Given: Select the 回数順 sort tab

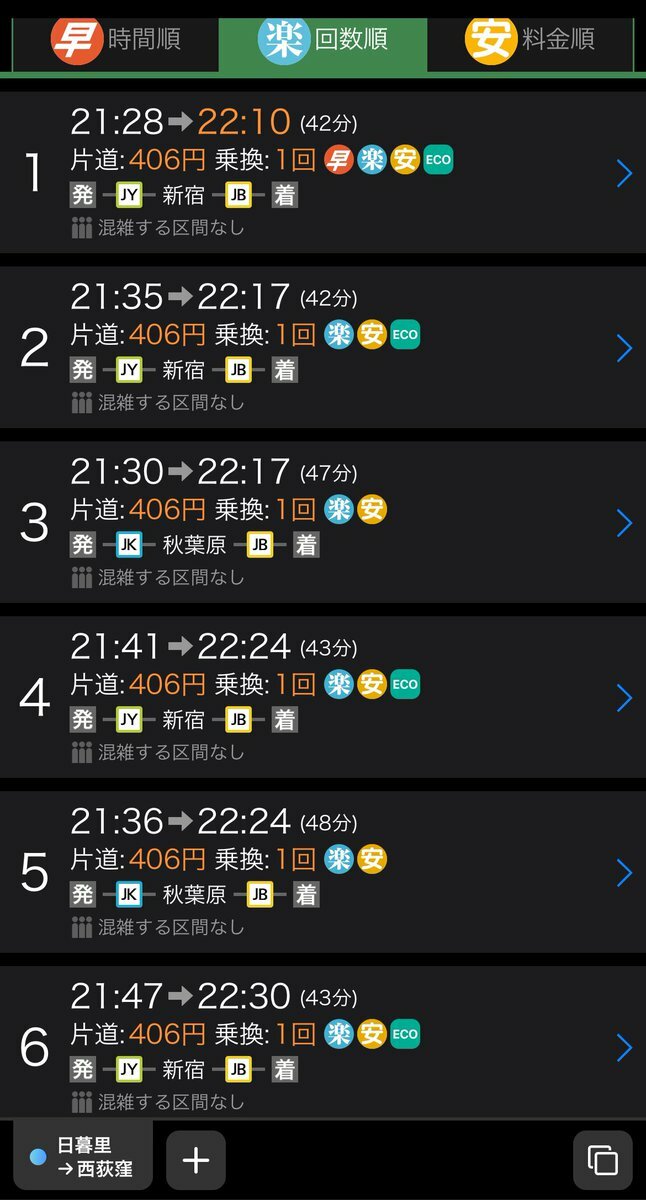Looking at the screenshot, I should click(x=323, y=41).
